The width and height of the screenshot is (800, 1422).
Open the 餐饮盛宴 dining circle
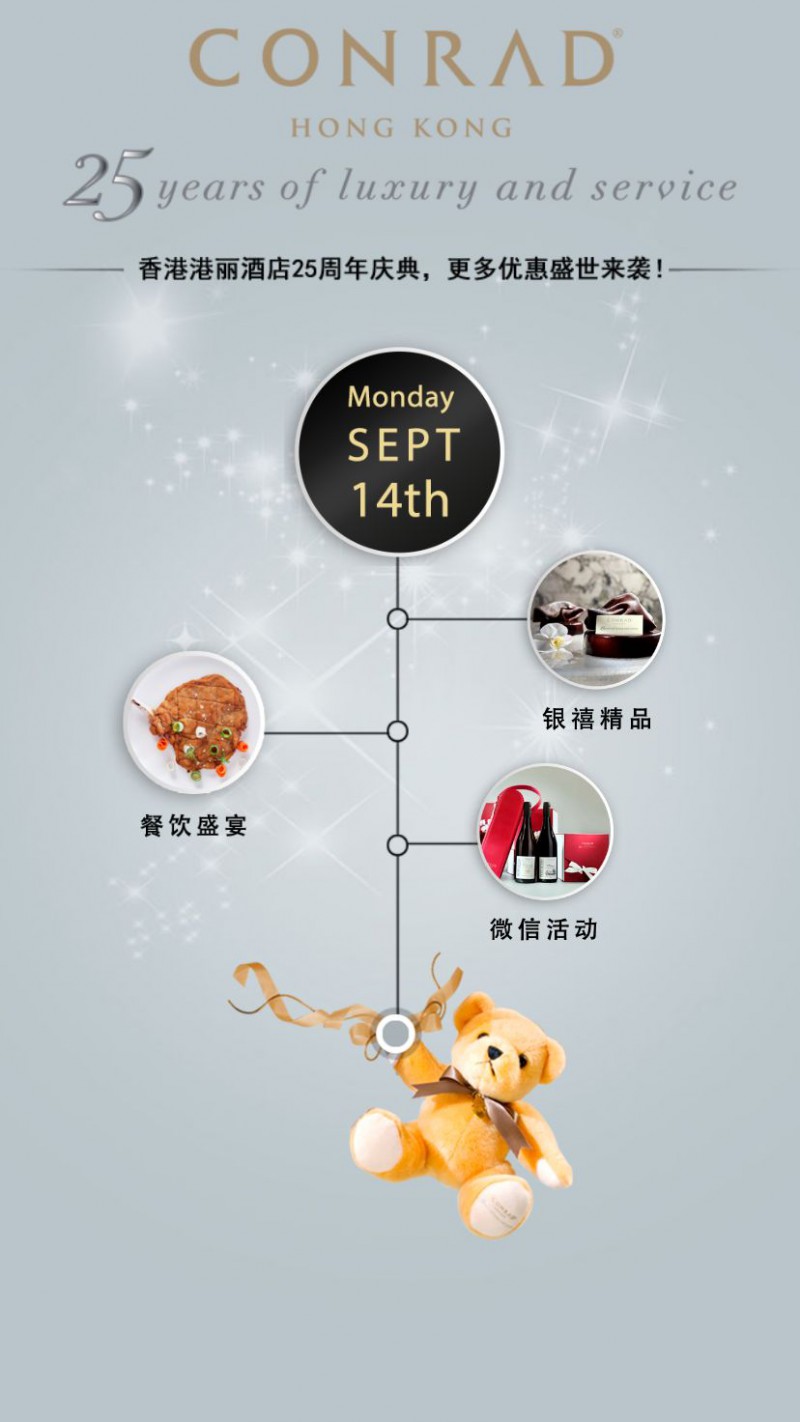[194, 721]
